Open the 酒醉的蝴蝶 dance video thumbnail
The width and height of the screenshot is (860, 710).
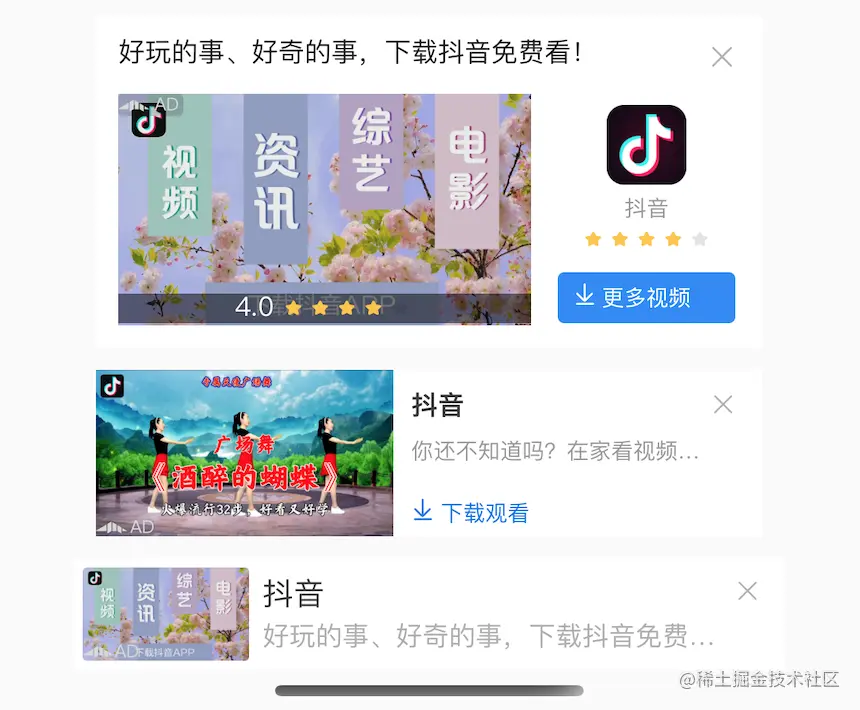(x=244, y=453)
